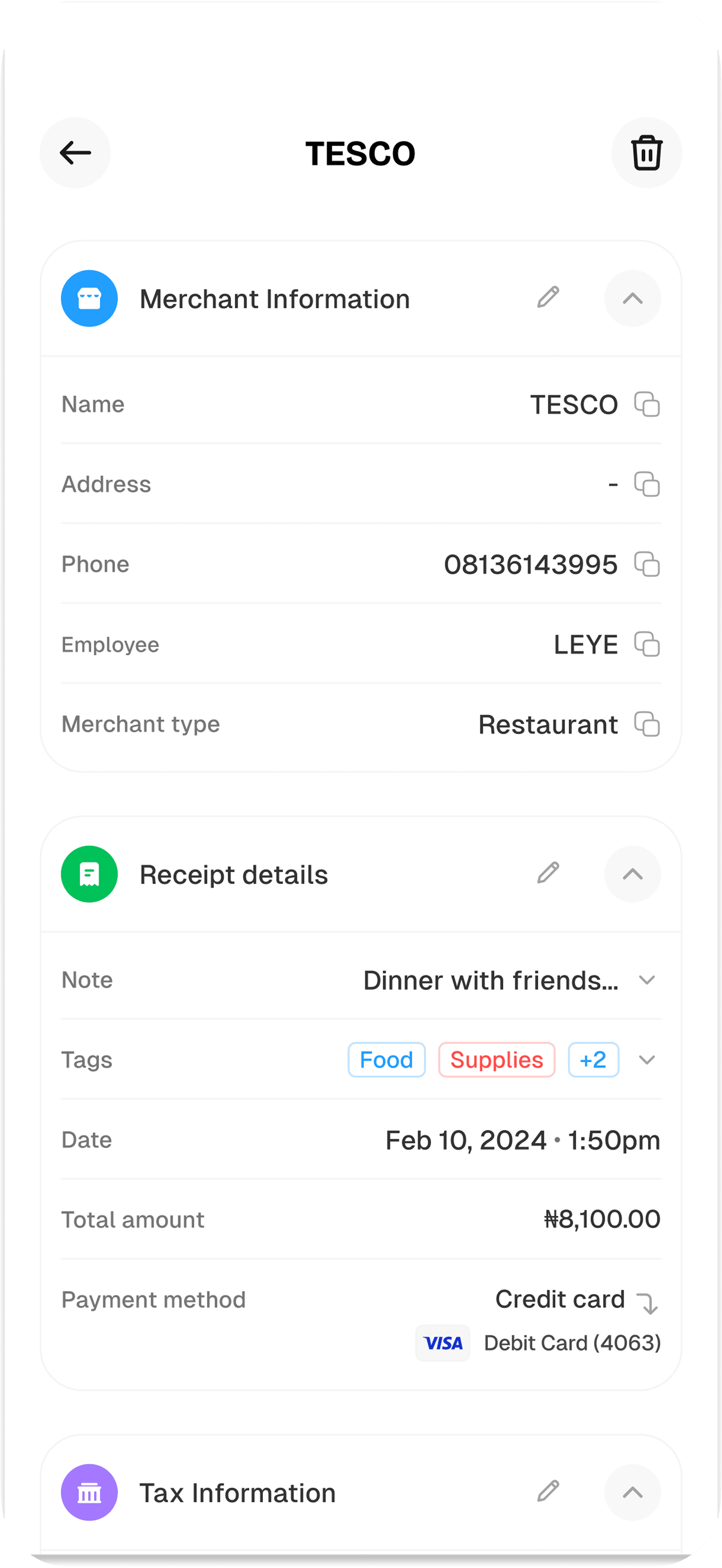Screen dimensions: 722x1568
Task: Tap the back arrow to exit receipt
Action: tap(75, 153)
